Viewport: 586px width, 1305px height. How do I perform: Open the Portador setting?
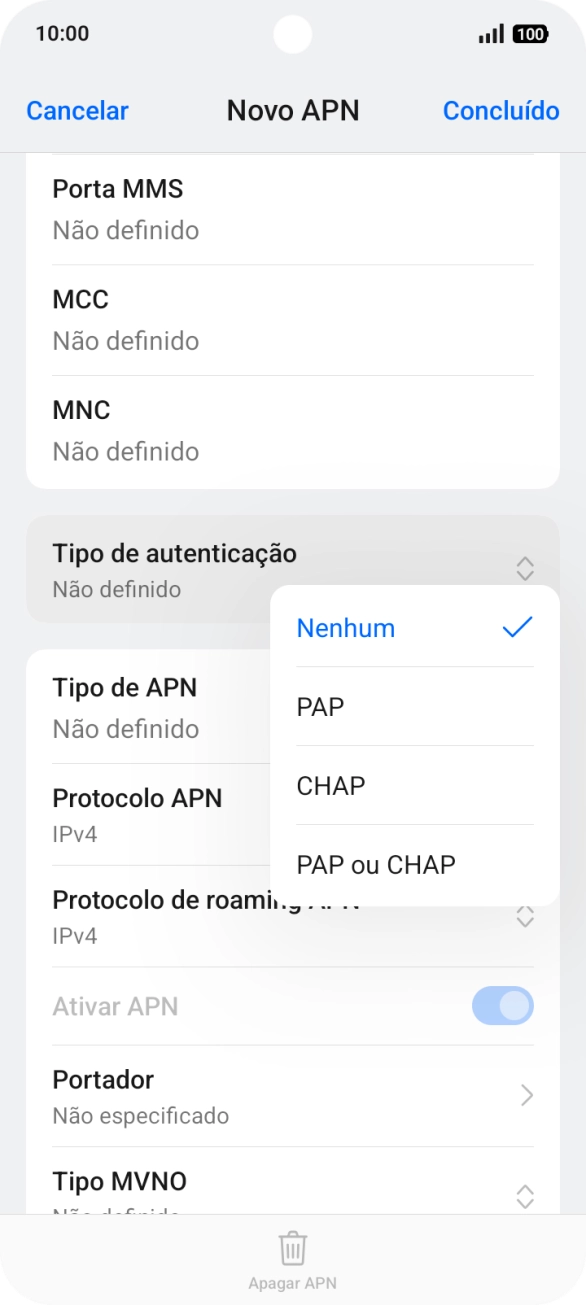pos(293,1096)
